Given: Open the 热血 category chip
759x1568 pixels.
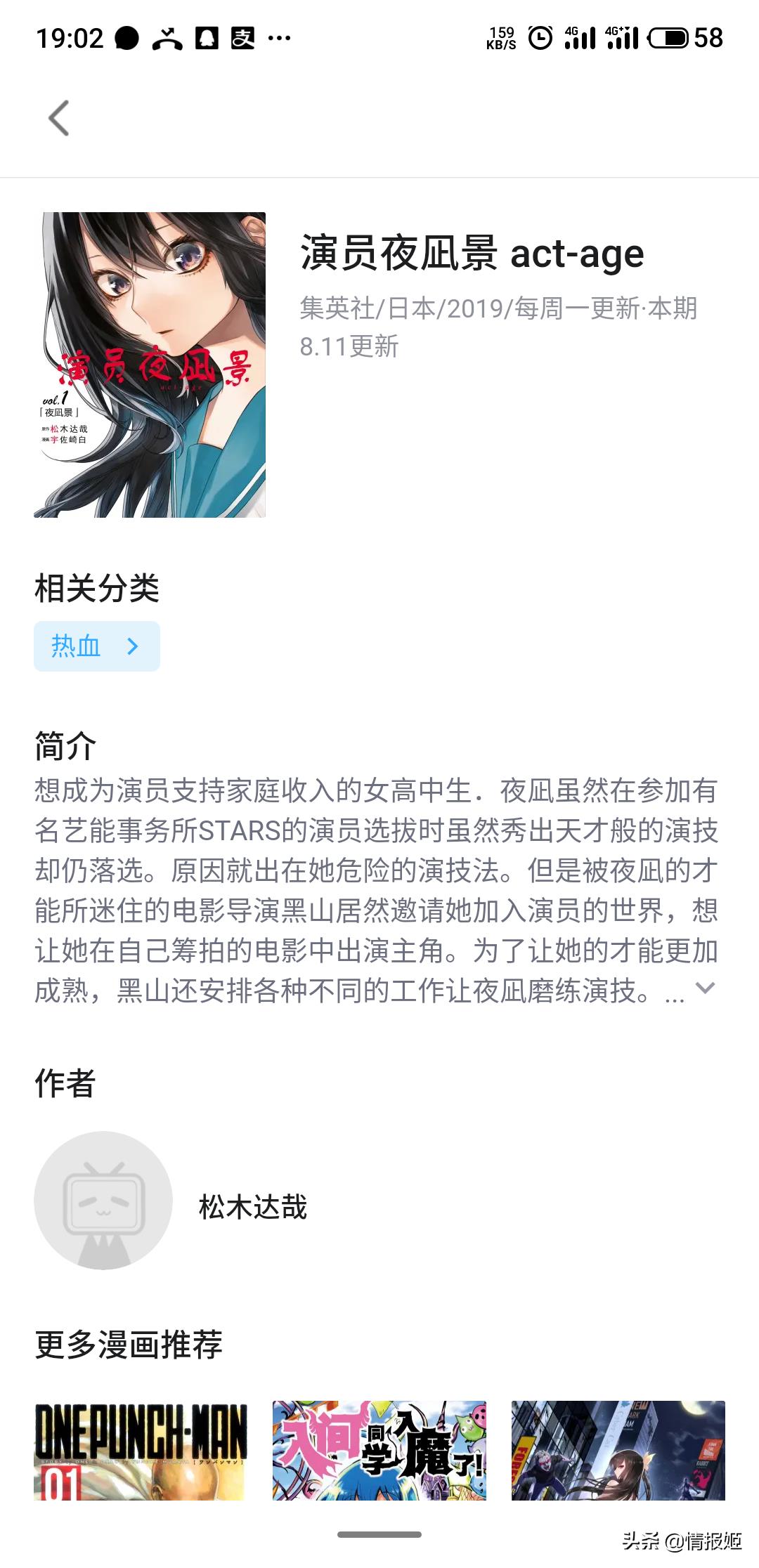Looking at the screenshot, I should pyautogui.click(x=97, y=646).
